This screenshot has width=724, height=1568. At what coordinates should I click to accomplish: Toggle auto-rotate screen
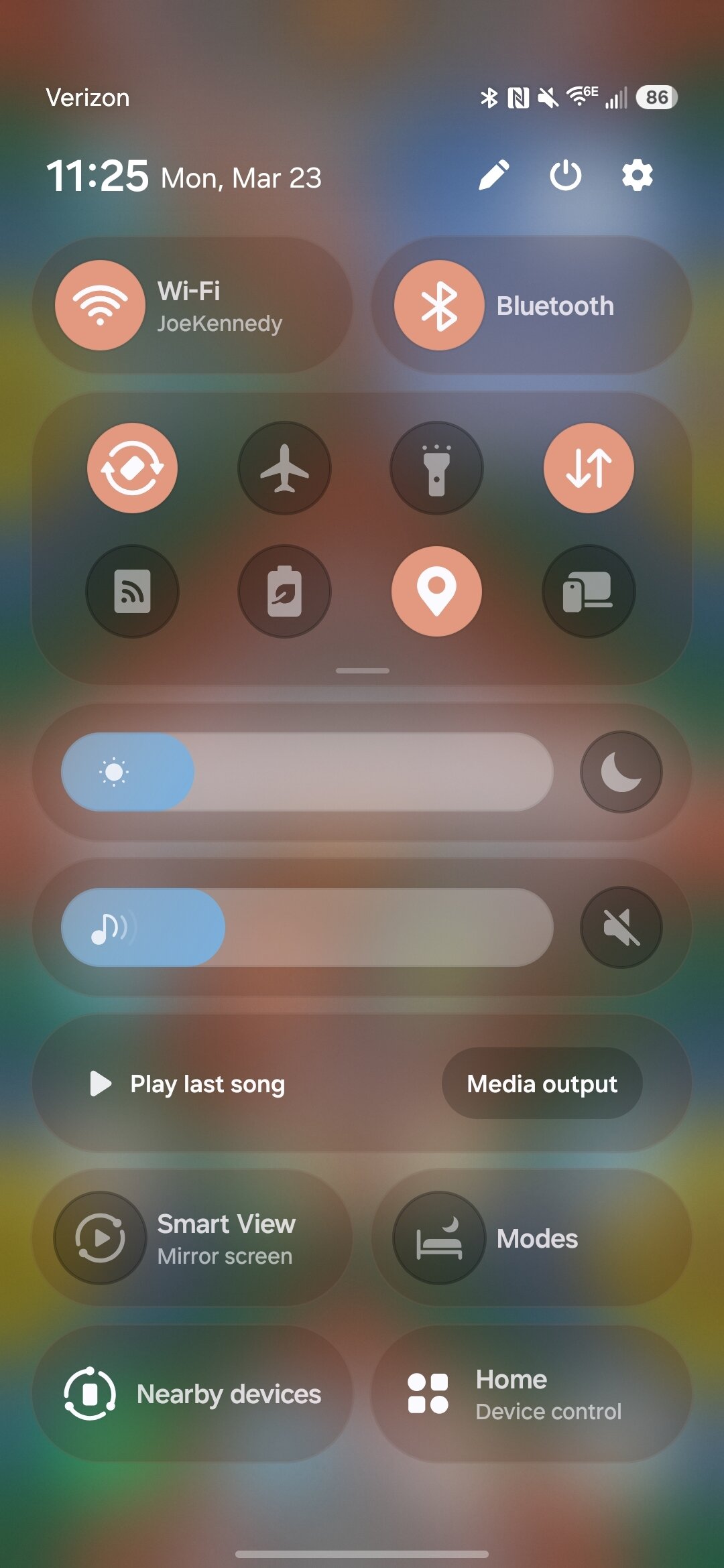[132, 468]
